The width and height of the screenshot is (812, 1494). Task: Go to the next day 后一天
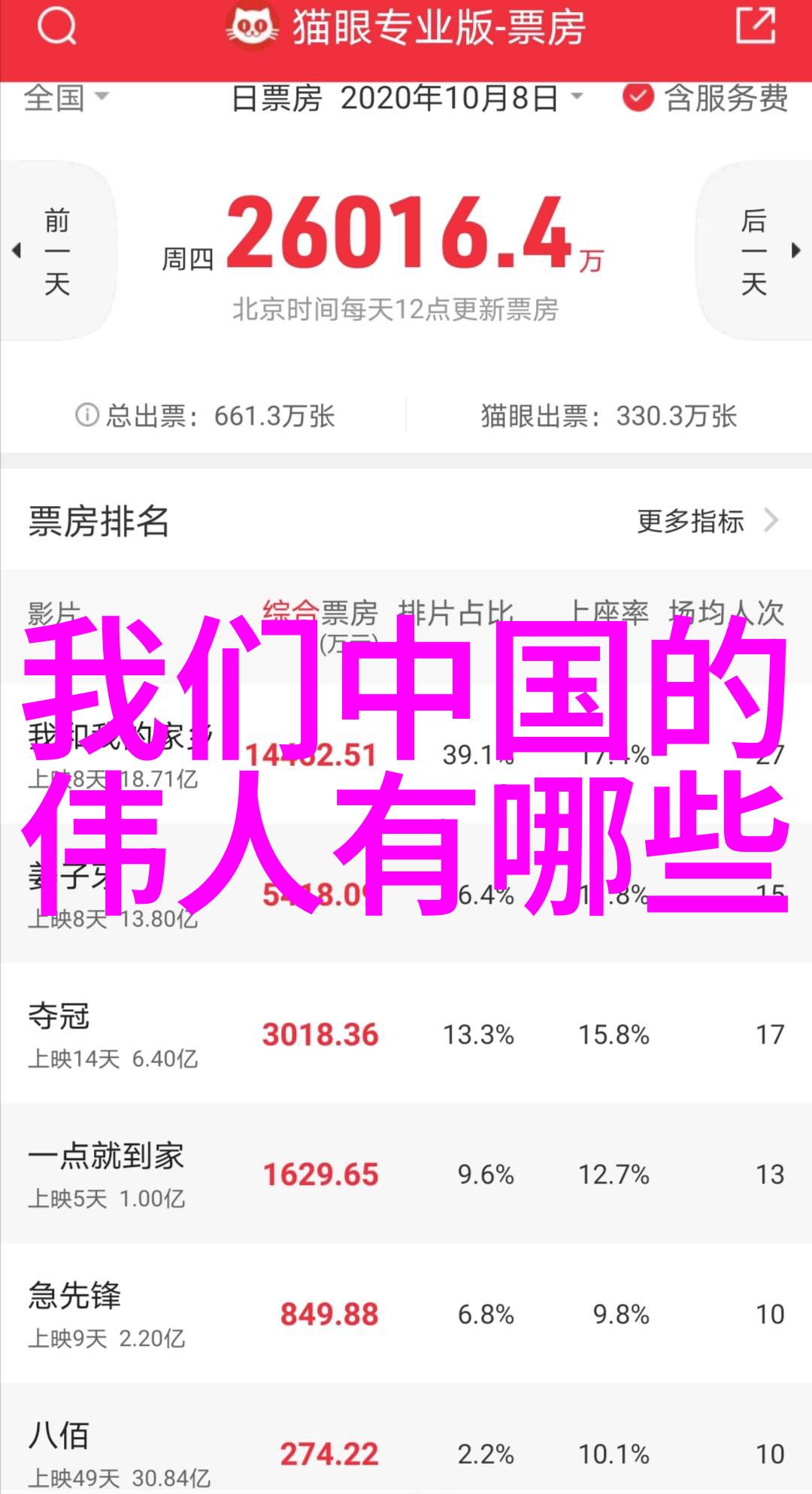tap(756, 251)
